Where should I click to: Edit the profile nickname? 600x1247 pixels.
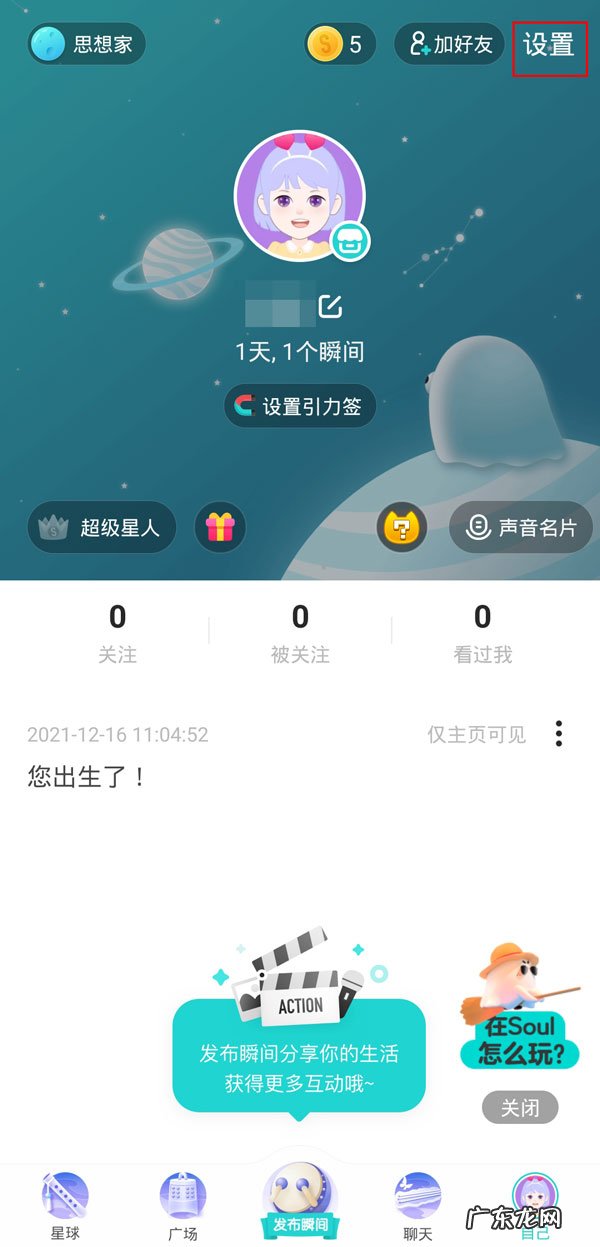pyautogui.click(x=330, y=307)
